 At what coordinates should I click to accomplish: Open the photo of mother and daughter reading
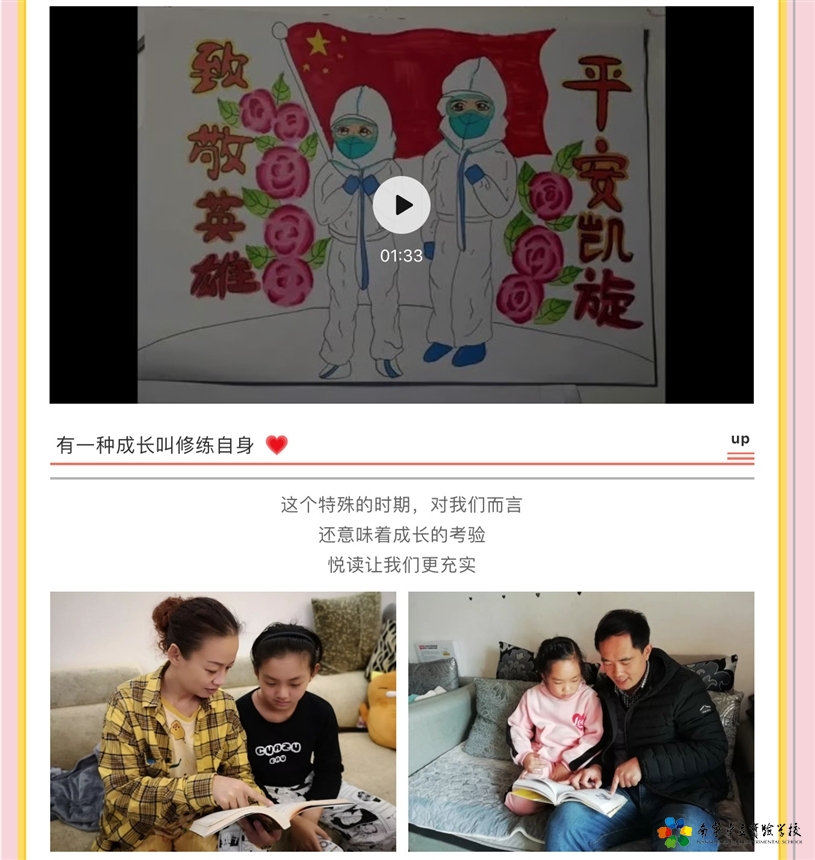tap(223, 720)
